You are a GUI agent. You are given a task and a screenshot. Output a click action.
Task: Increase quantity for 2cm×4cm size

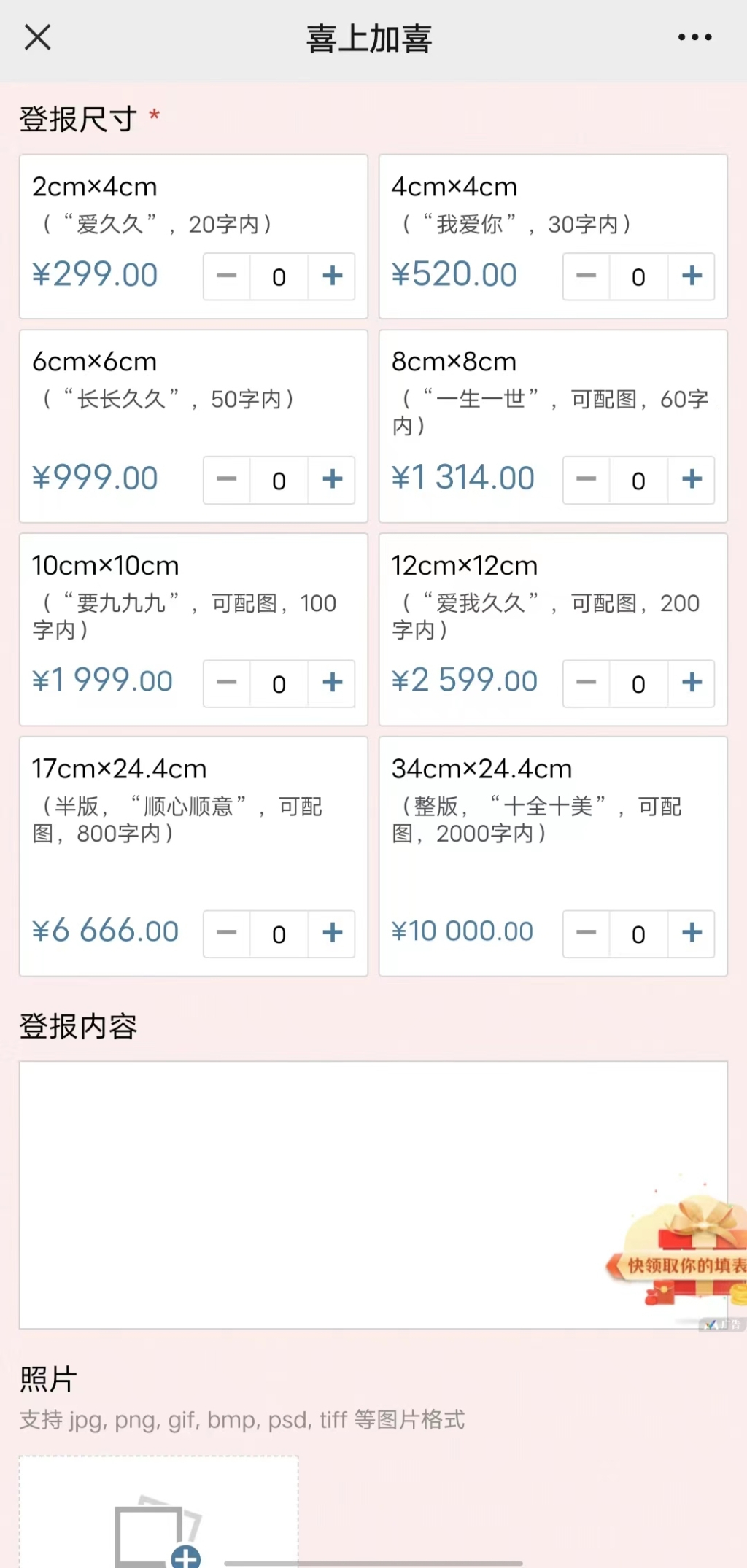point(332,276)
